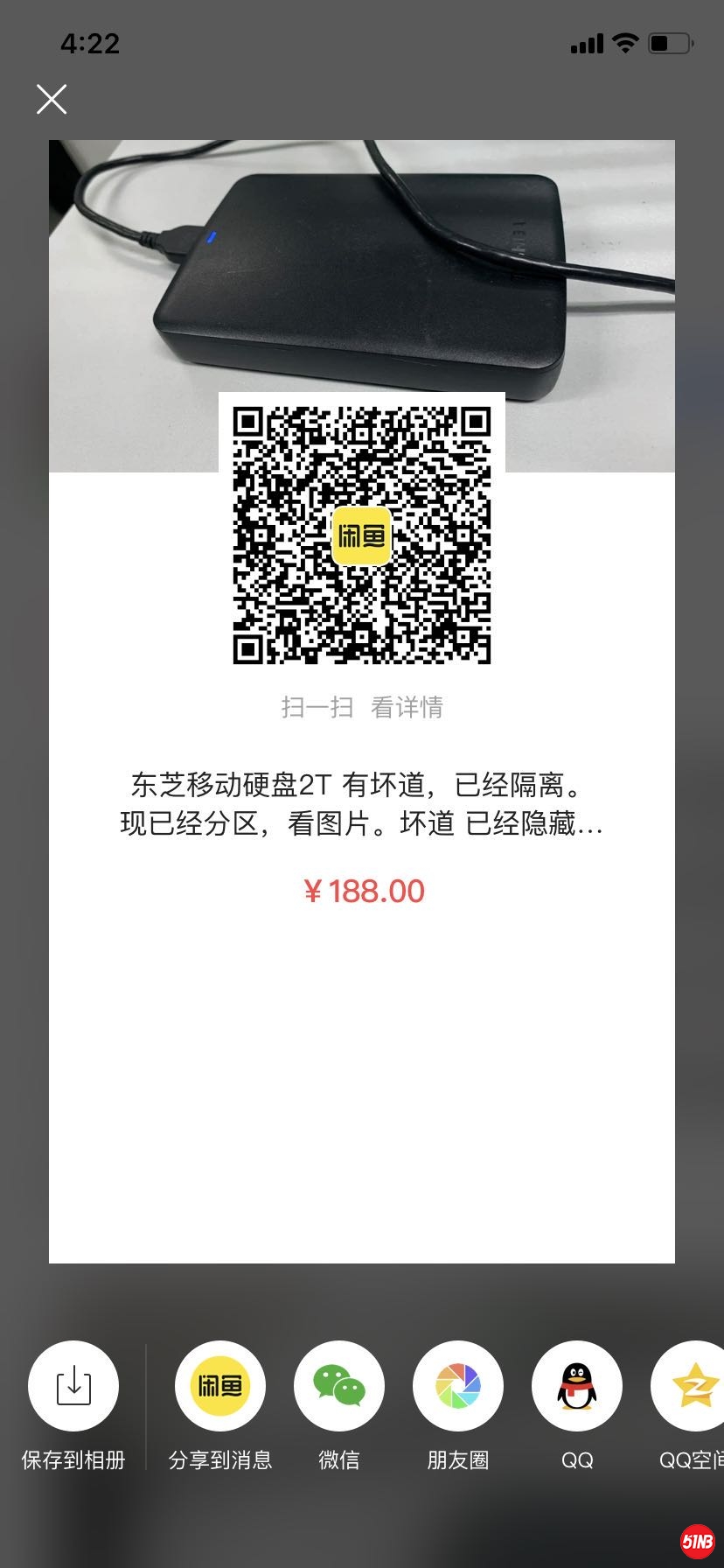Tap the Wi-Fi icon in the status bar
This screenshot has width=724, height=1568.
(x=624, y=42)
